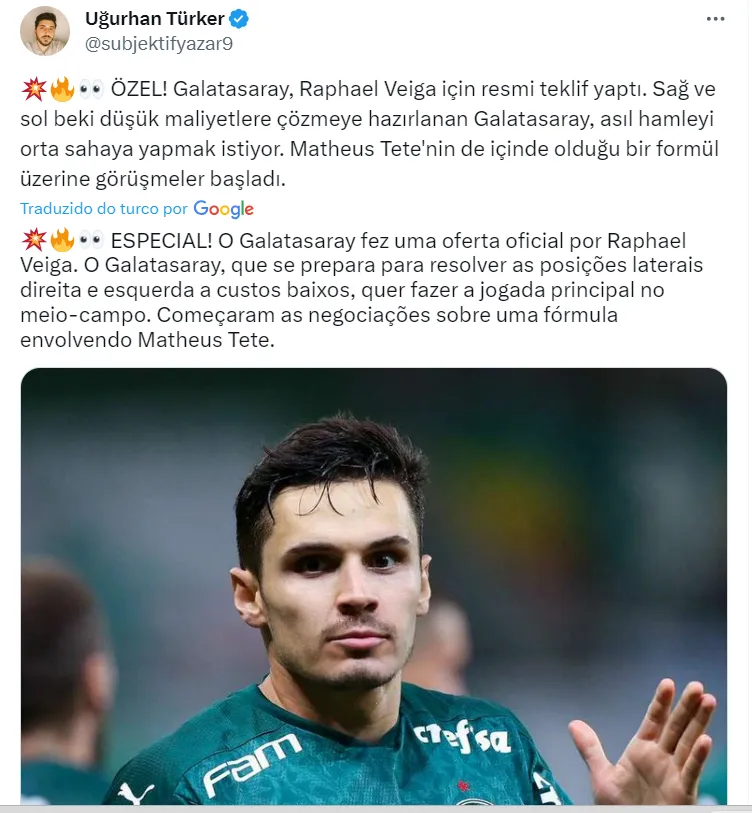Open Uğurhan Türker's profile picture
The height and width of the screenshot is (813, 752).
point(45,31)
